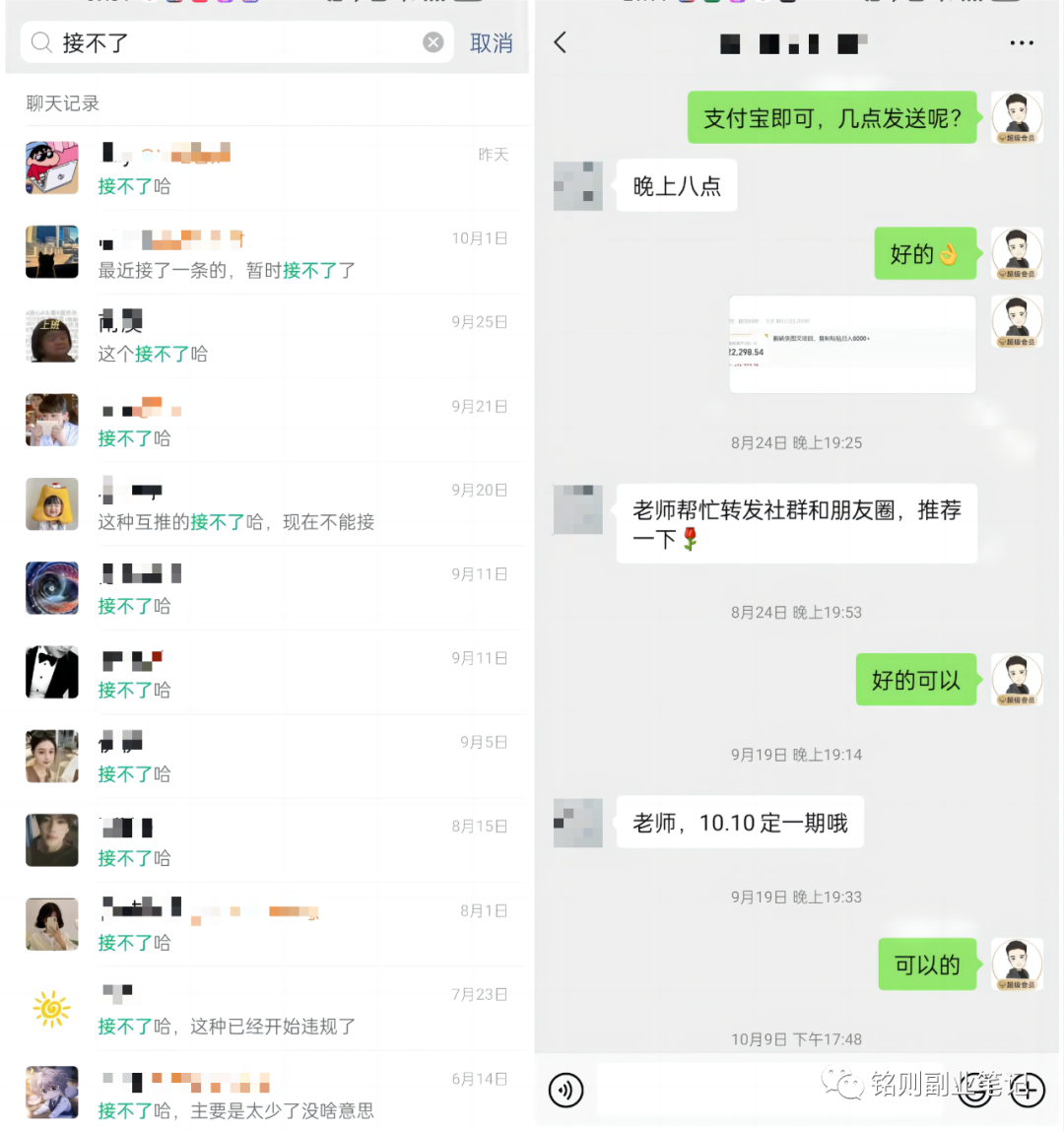Image resolution: width=1064 pixels, height=1131 pixels.
Task: Tap the X icon to clear search text
Action: 433,42
